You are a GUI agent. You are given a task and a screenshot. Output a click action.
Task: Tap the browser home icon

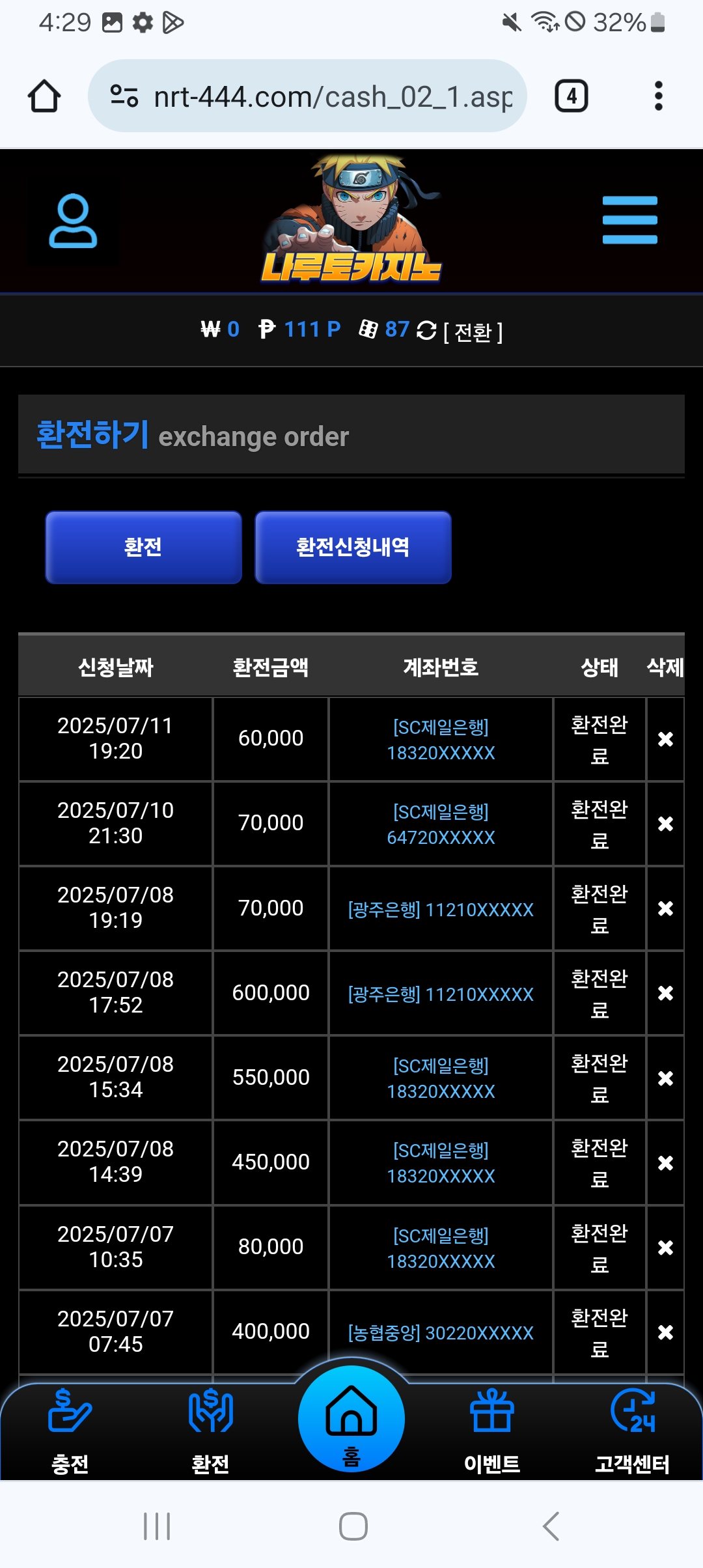point(44,96)
